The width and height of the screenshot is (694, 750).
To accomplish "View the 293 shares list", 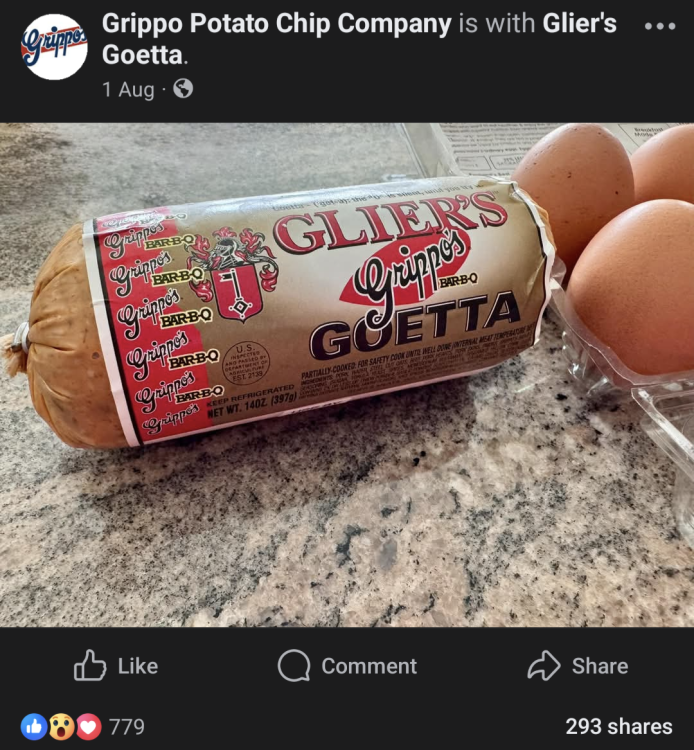I will point(618,726).
